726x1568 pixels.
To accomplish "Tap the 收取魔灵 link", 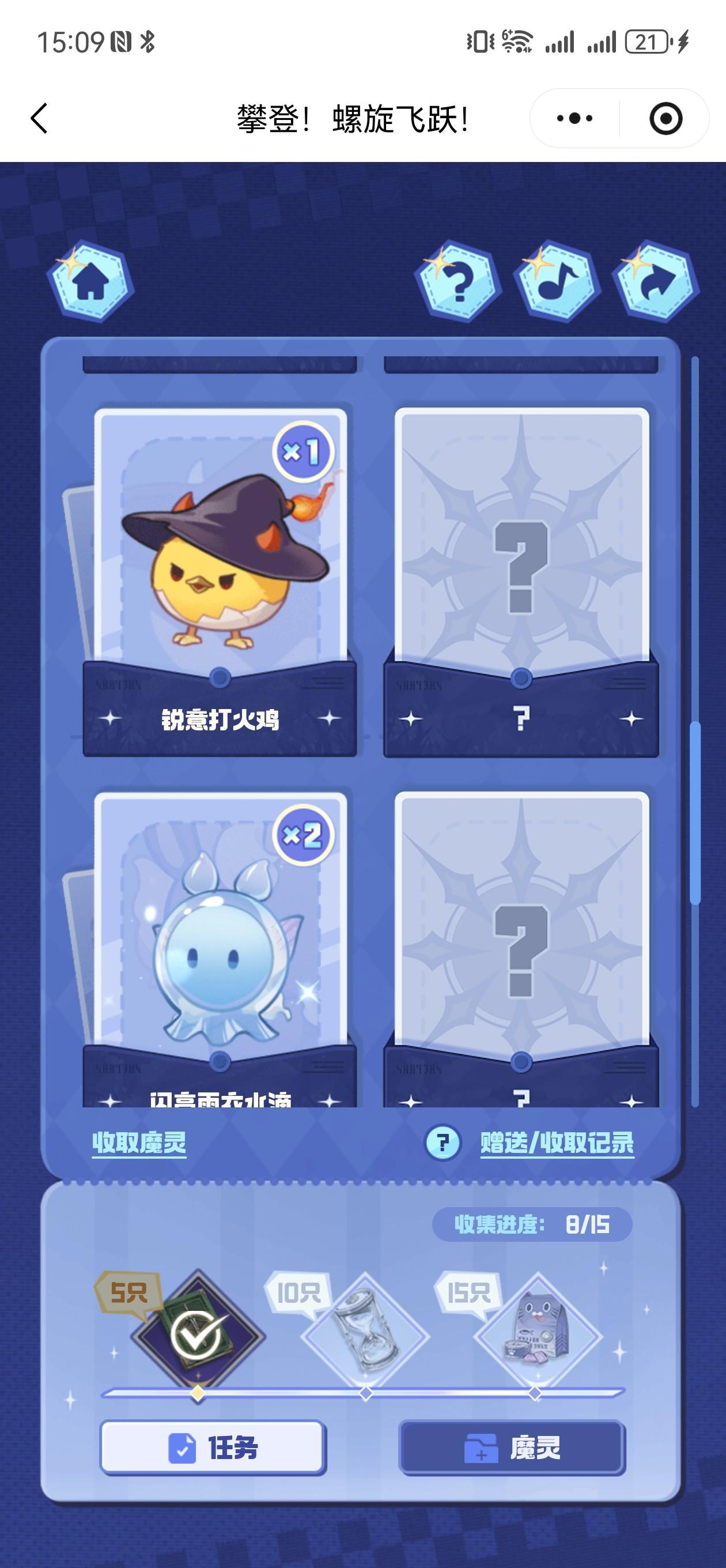I will [139, 1143].
